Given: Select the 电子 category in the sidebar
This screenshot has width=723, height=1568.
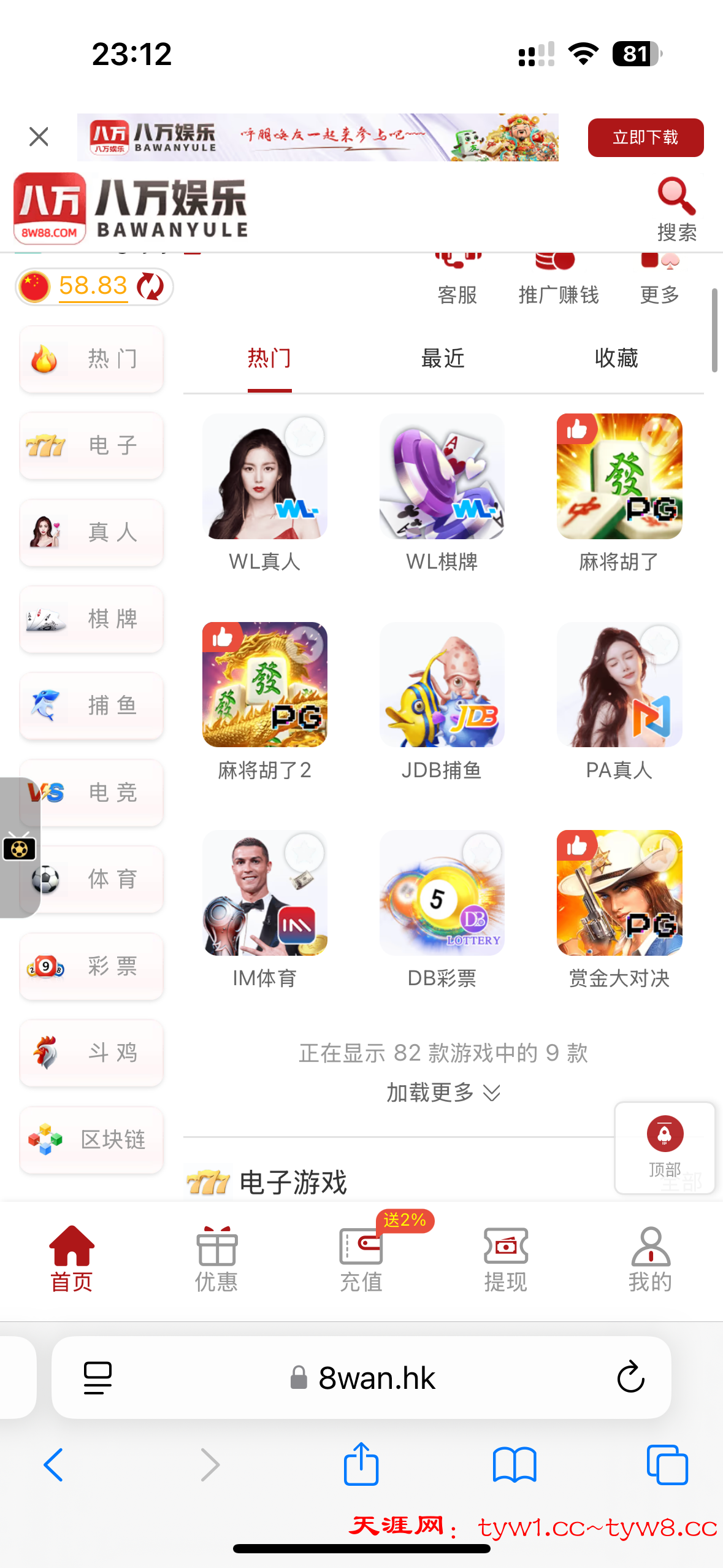Looking at the screenshot, I should pos(91,445).
